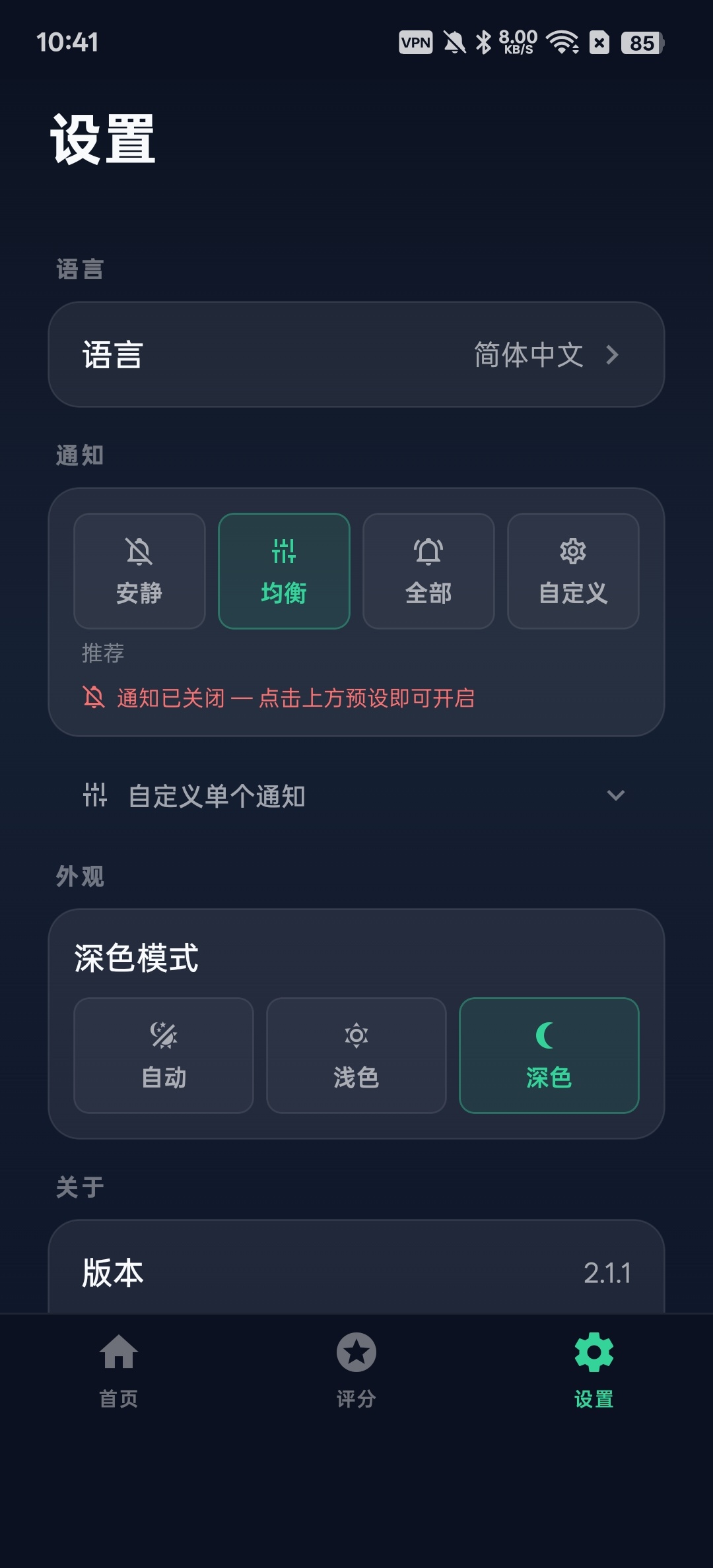Pick the 自定义 notification preset

pos(573,571)
